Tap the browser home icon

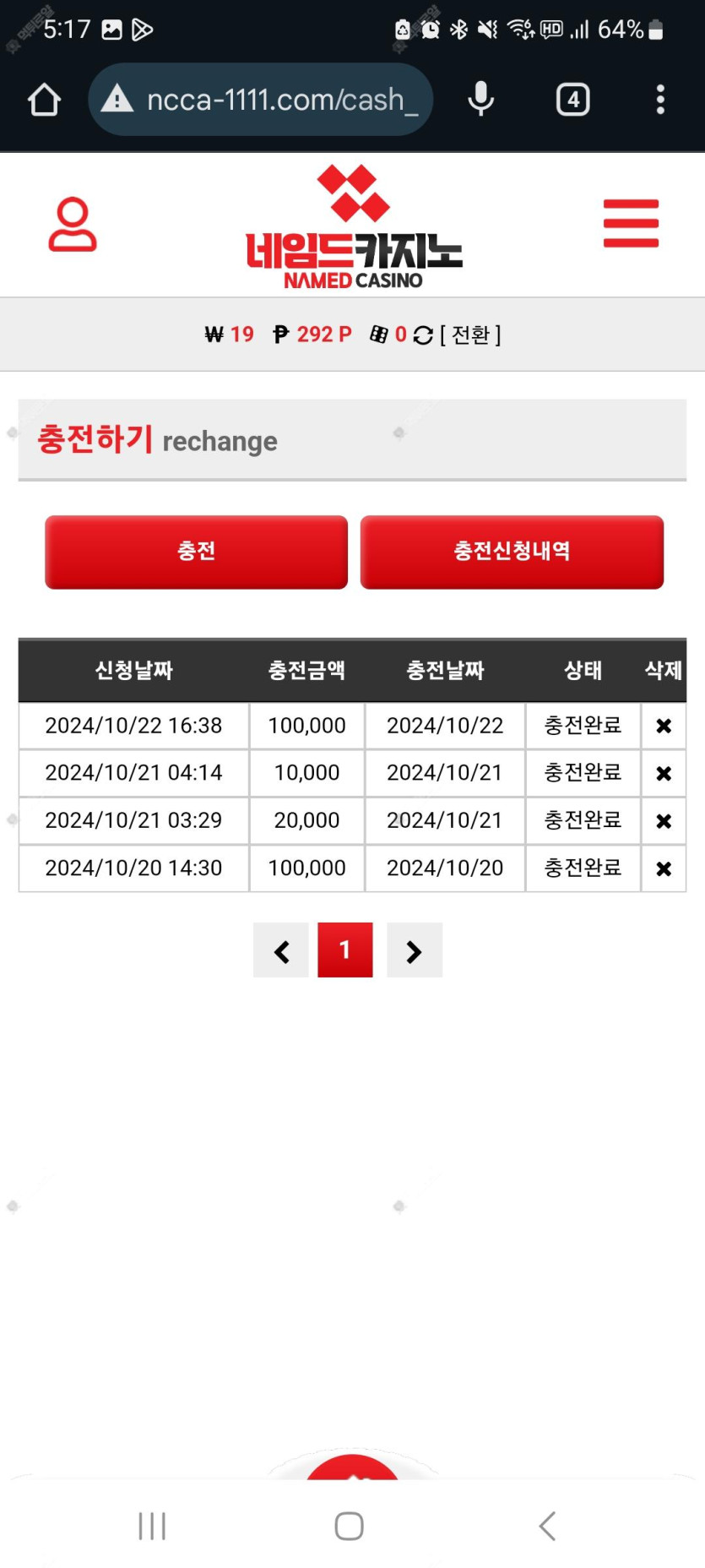44,100
